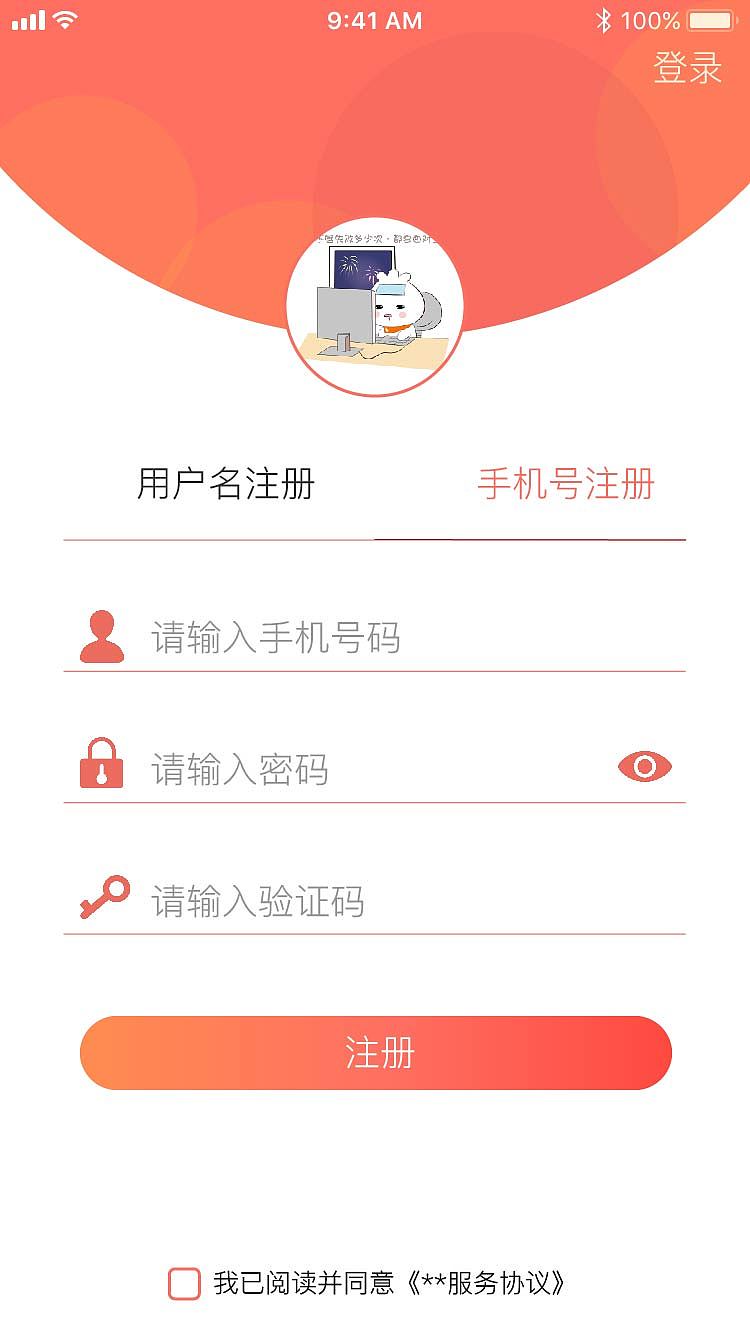Click the red lock icon
Screen dimensions: 750x1334
99,765
